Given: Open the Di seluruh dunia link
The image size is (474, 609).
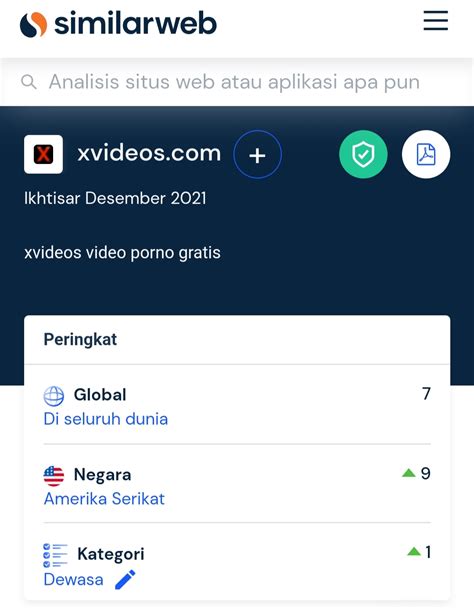Looking at the screenshot, I should tap(106, 419).
